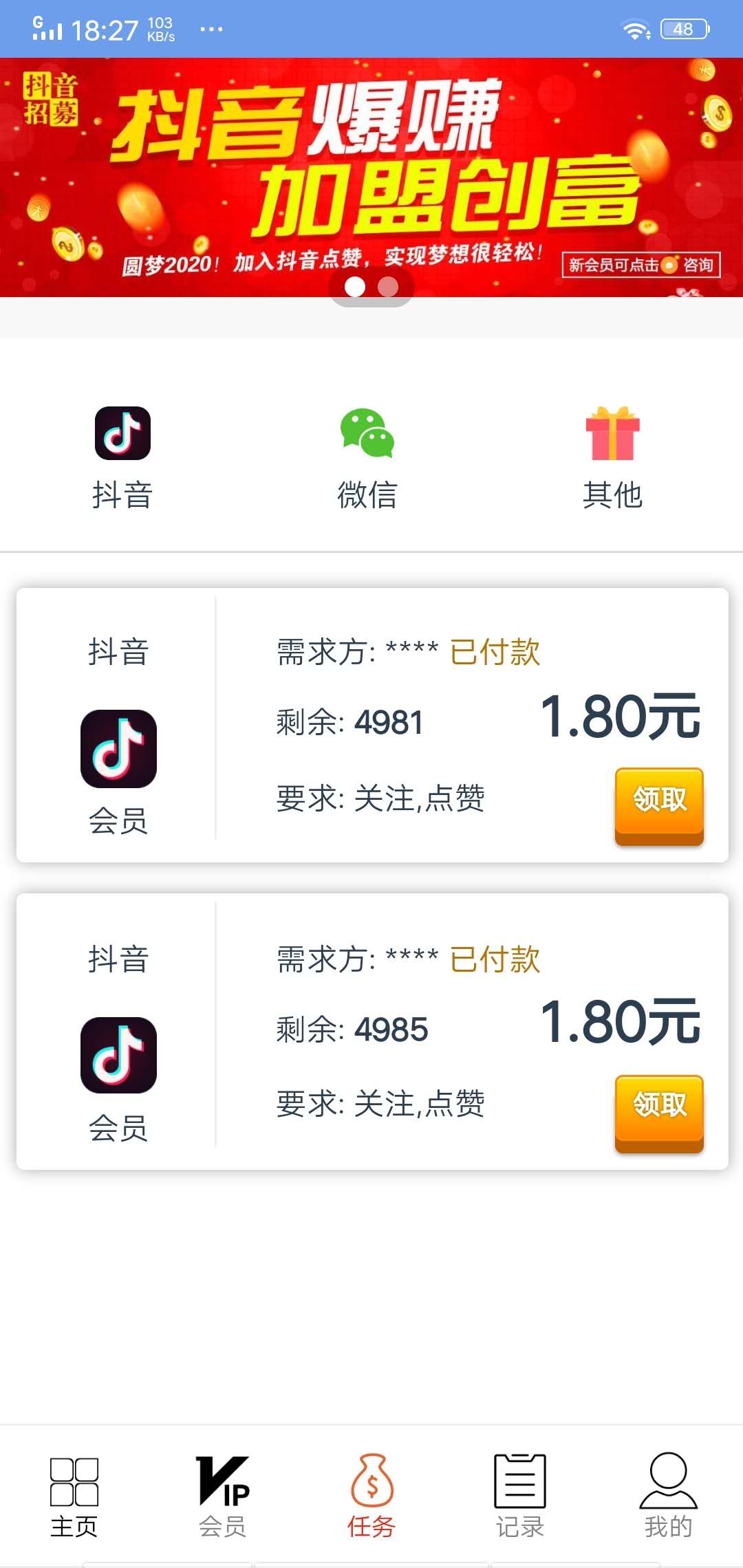Tap the Douyin logo on the second task card
The width and height of the screenshot is (743, 1568).
click(x=119, y=1054)
